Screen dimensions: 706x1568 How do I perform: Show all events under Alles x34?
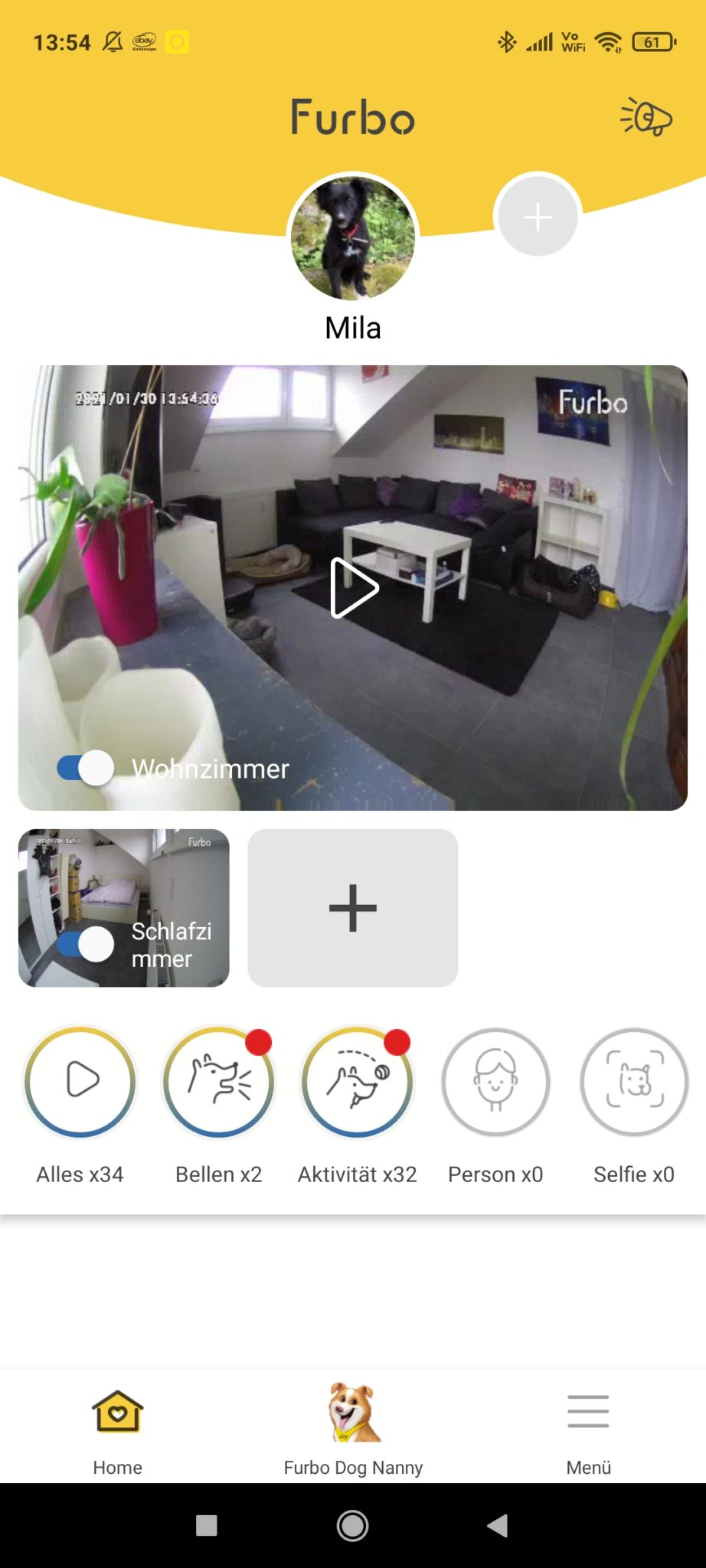[x=80, y=1081]
